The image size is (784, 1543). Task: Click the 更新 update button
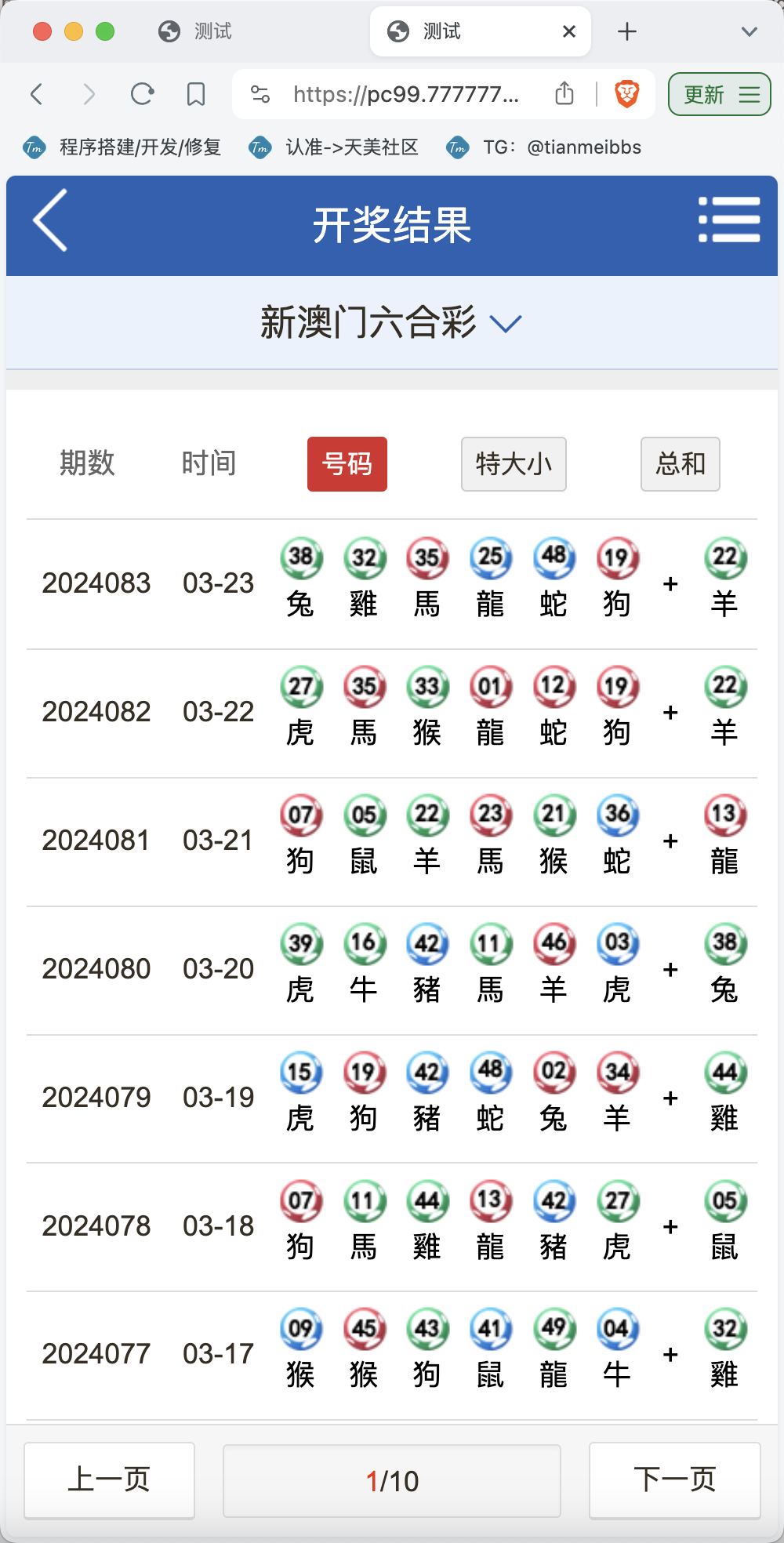[x=720, y=94]
